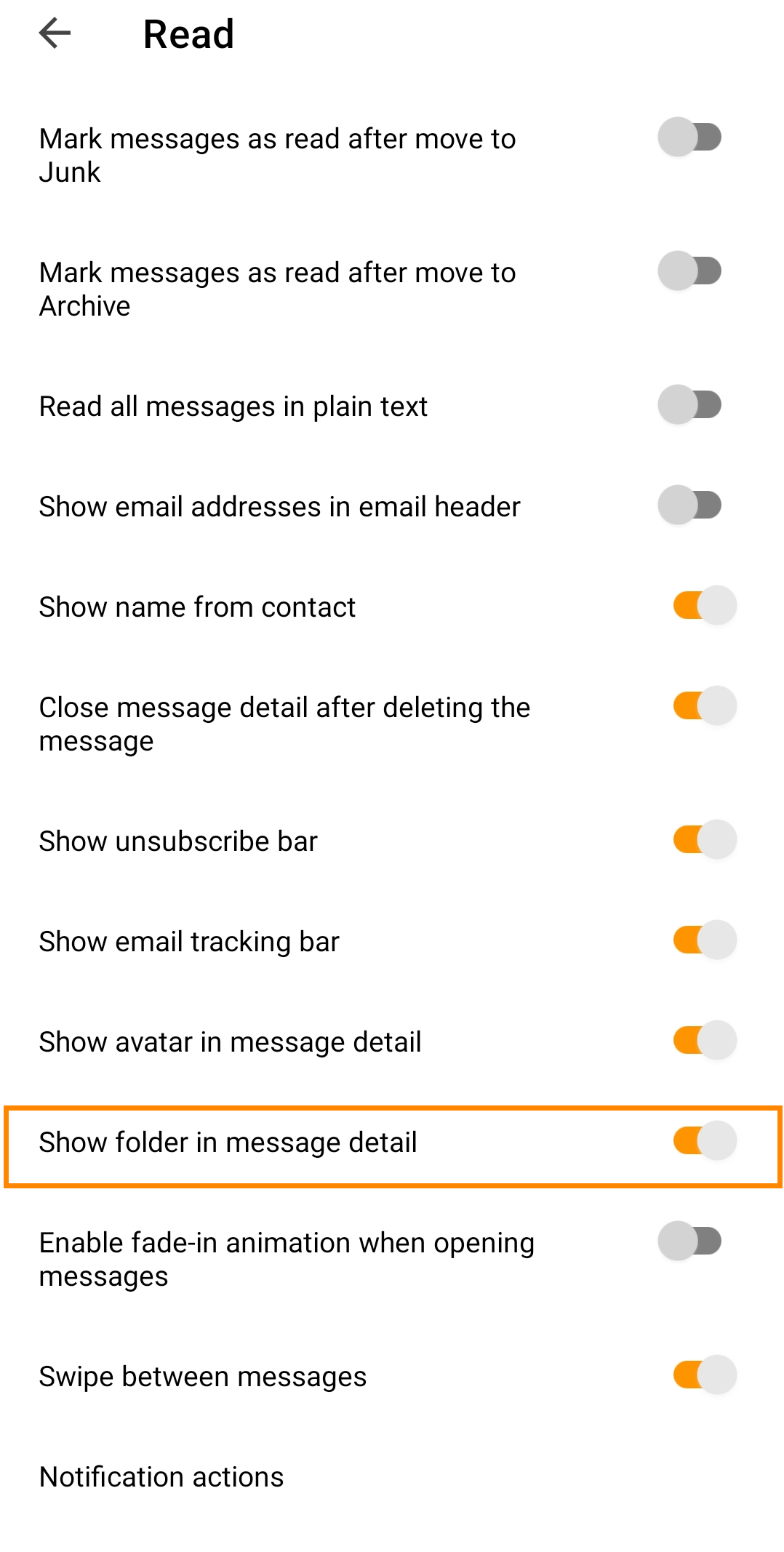This screenshot has width=784, height=1552.
Task: Turn off Swipe between messages
Action: pos(704,1375)
